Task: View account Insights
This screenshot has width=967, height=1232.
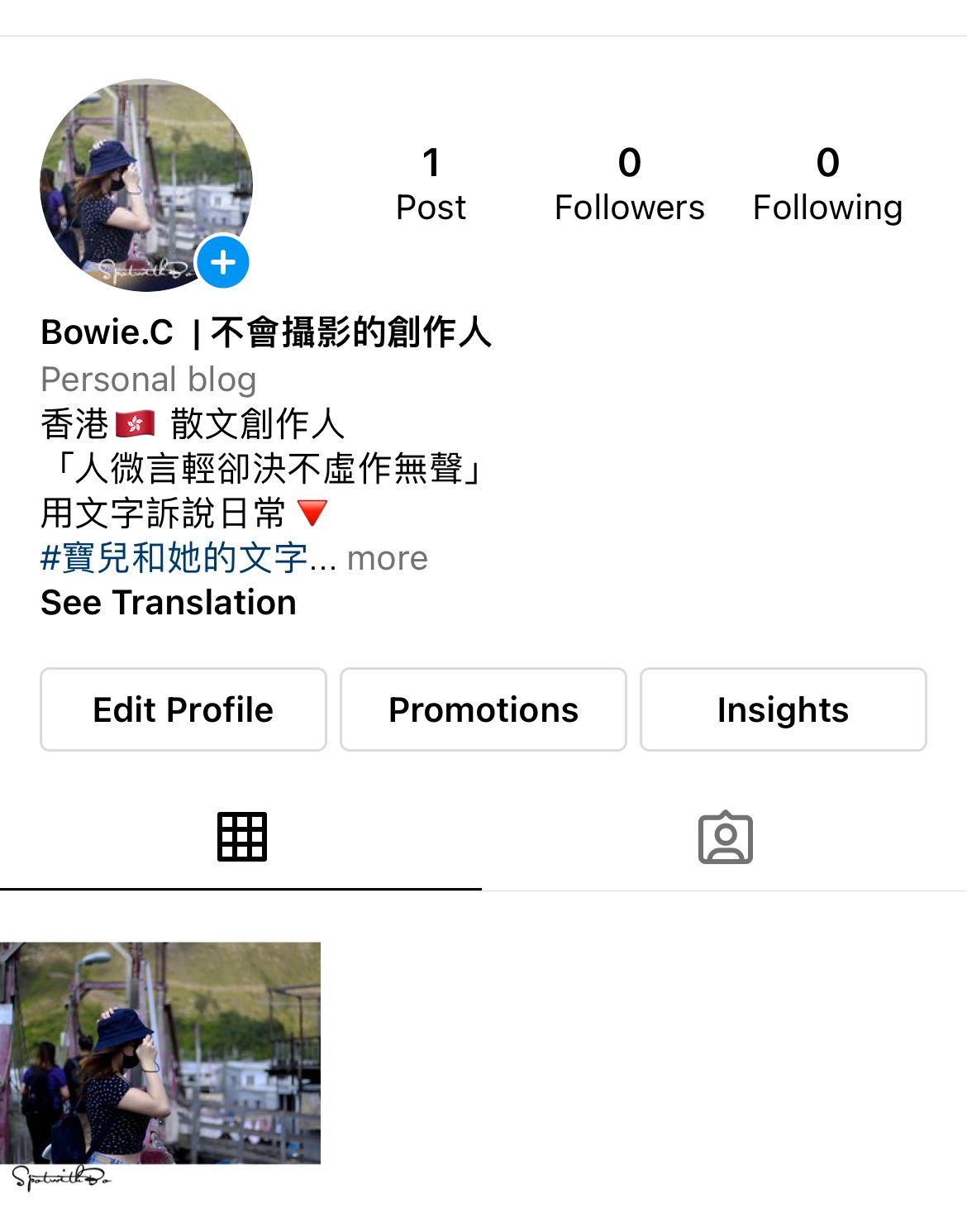Action: click(x=783, y=709)
